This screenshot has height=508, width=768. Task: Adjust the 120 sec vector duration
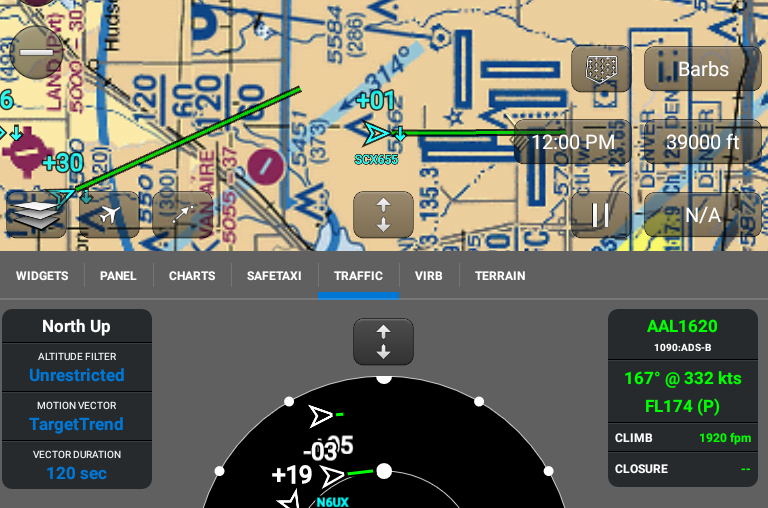pyautogui.click(x=77, y=473)
